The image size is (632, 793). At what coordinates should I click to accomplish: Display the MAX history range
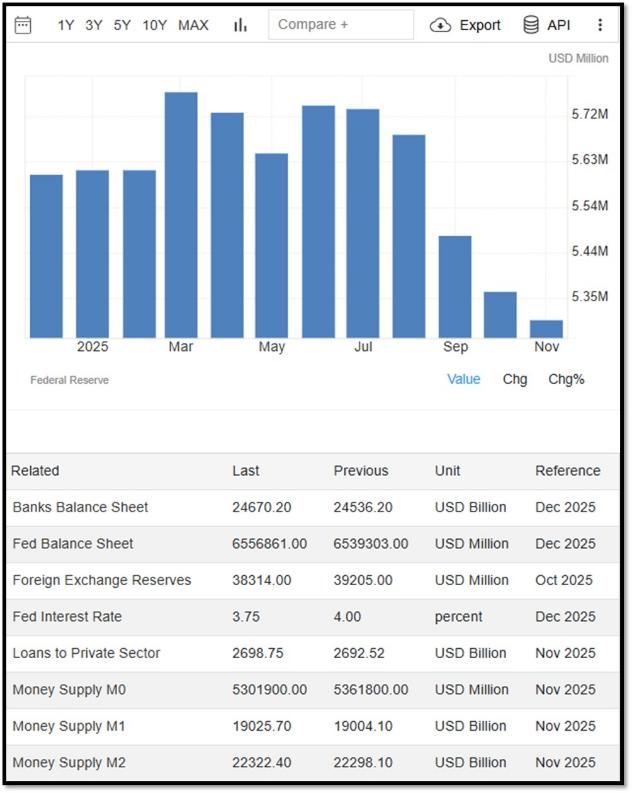[193, 25]
